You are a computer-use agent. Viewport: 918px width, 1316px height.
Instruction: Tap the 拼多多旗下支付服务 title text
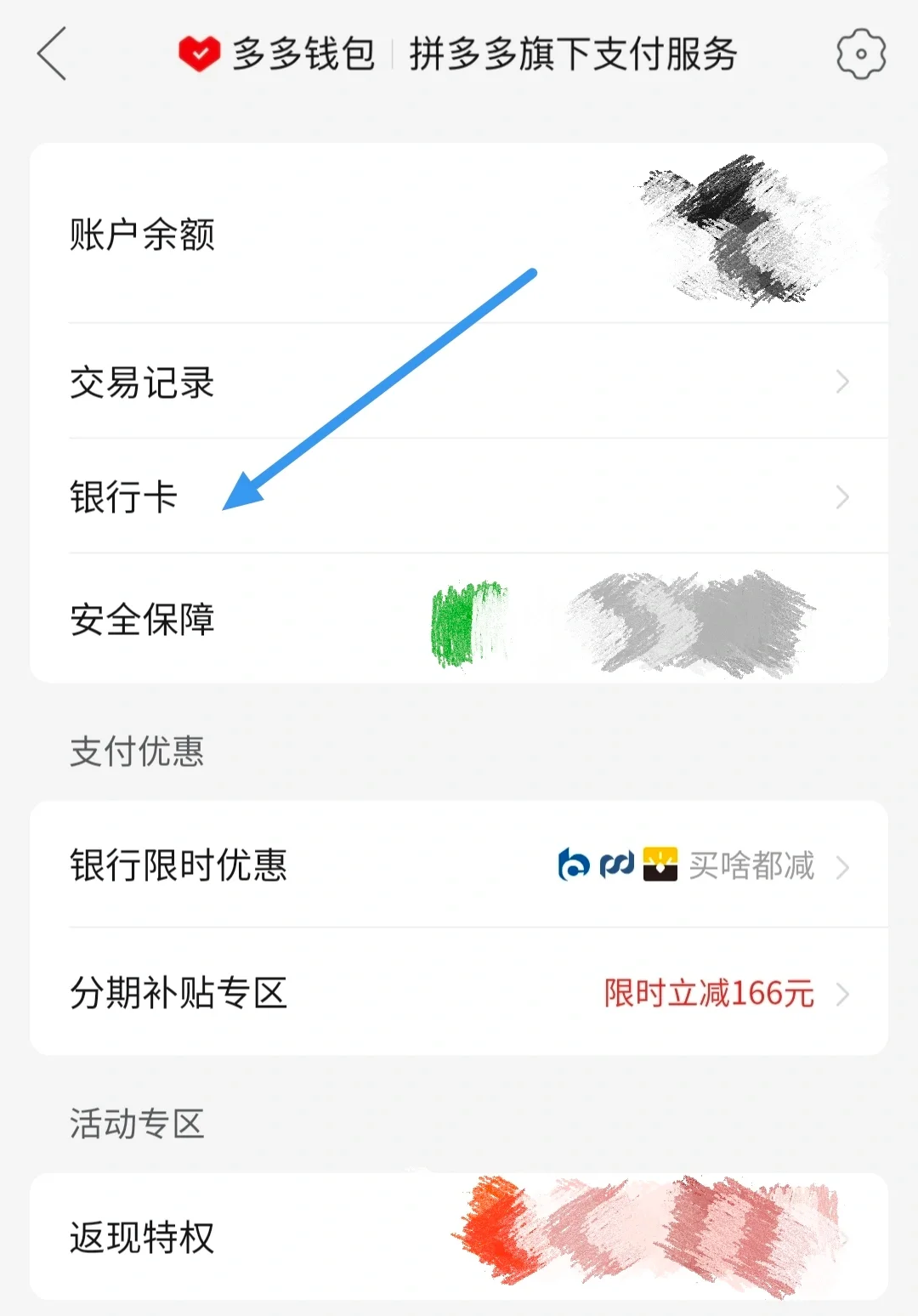pyautogui.click(x=571, y=51)
